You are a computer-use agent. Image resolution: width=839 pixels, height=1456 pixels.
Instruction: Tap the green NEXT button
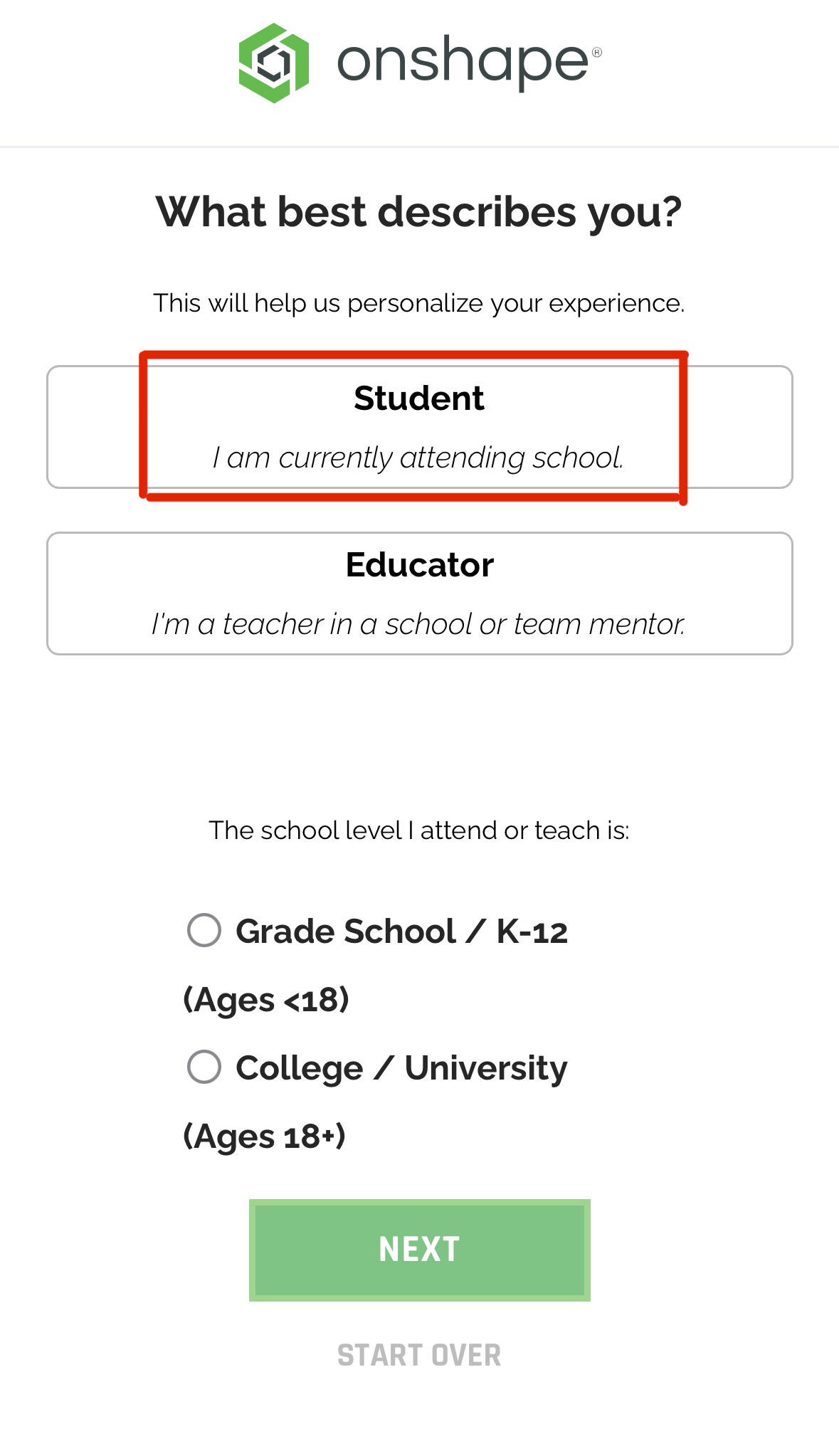(x=419, y=1250)
